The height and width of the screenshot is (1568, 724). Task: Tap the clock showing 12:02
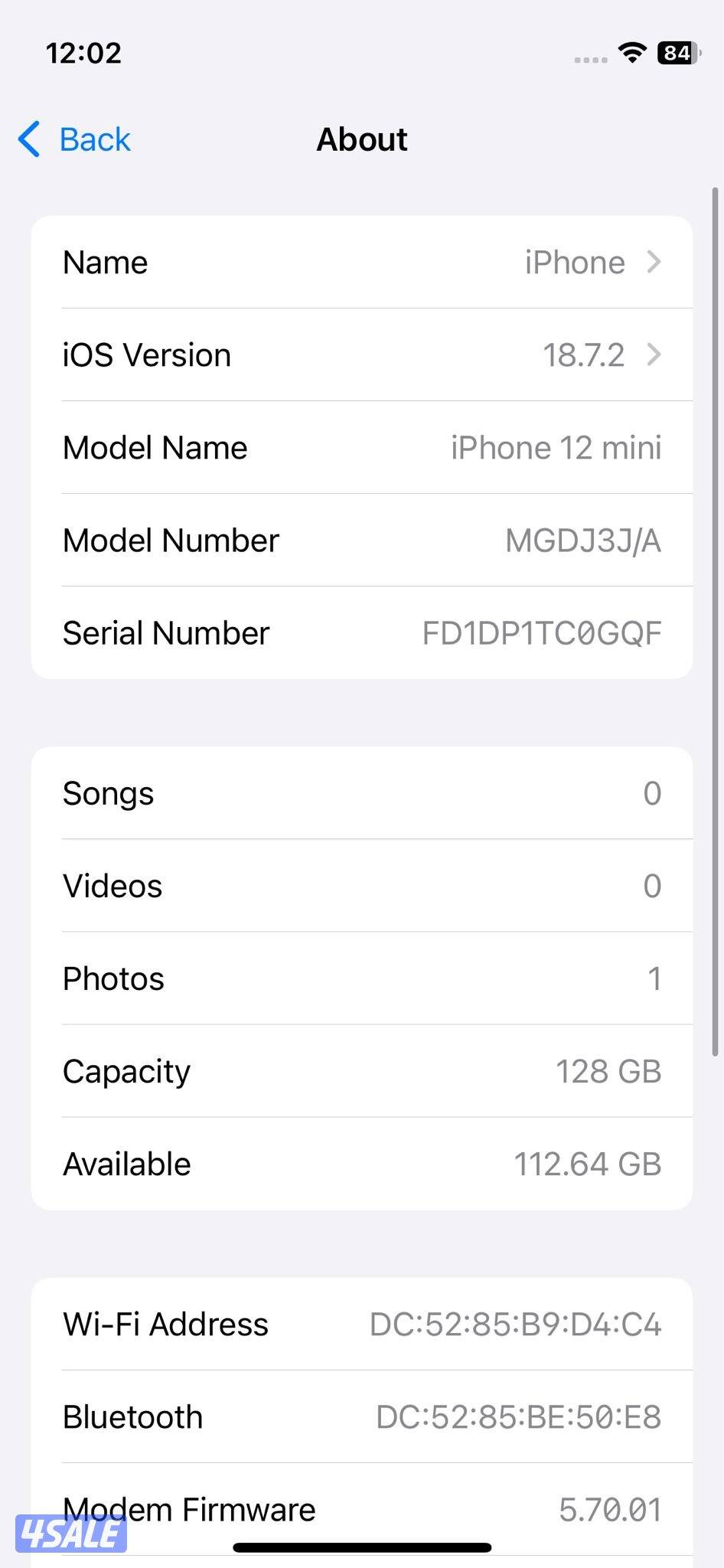pyautogui.click(x=84, y=53)
